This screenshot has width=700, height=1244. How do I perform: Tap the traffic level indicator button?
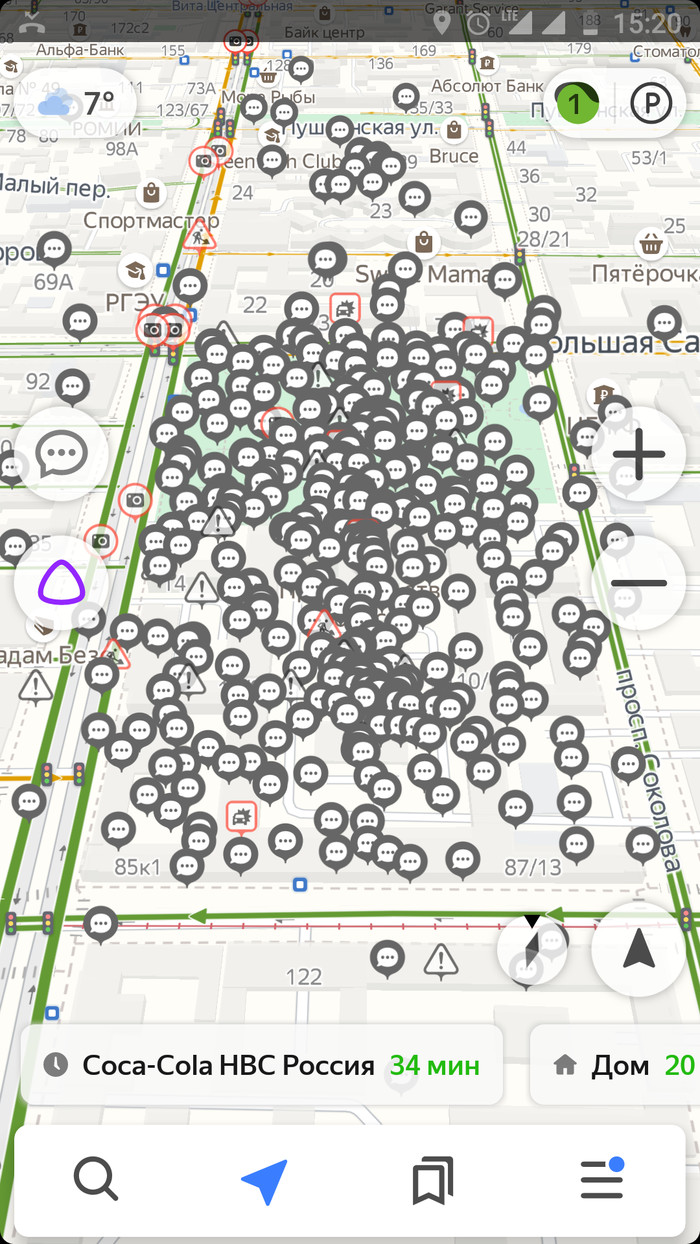pyautogui.click(x=574, y=103)
